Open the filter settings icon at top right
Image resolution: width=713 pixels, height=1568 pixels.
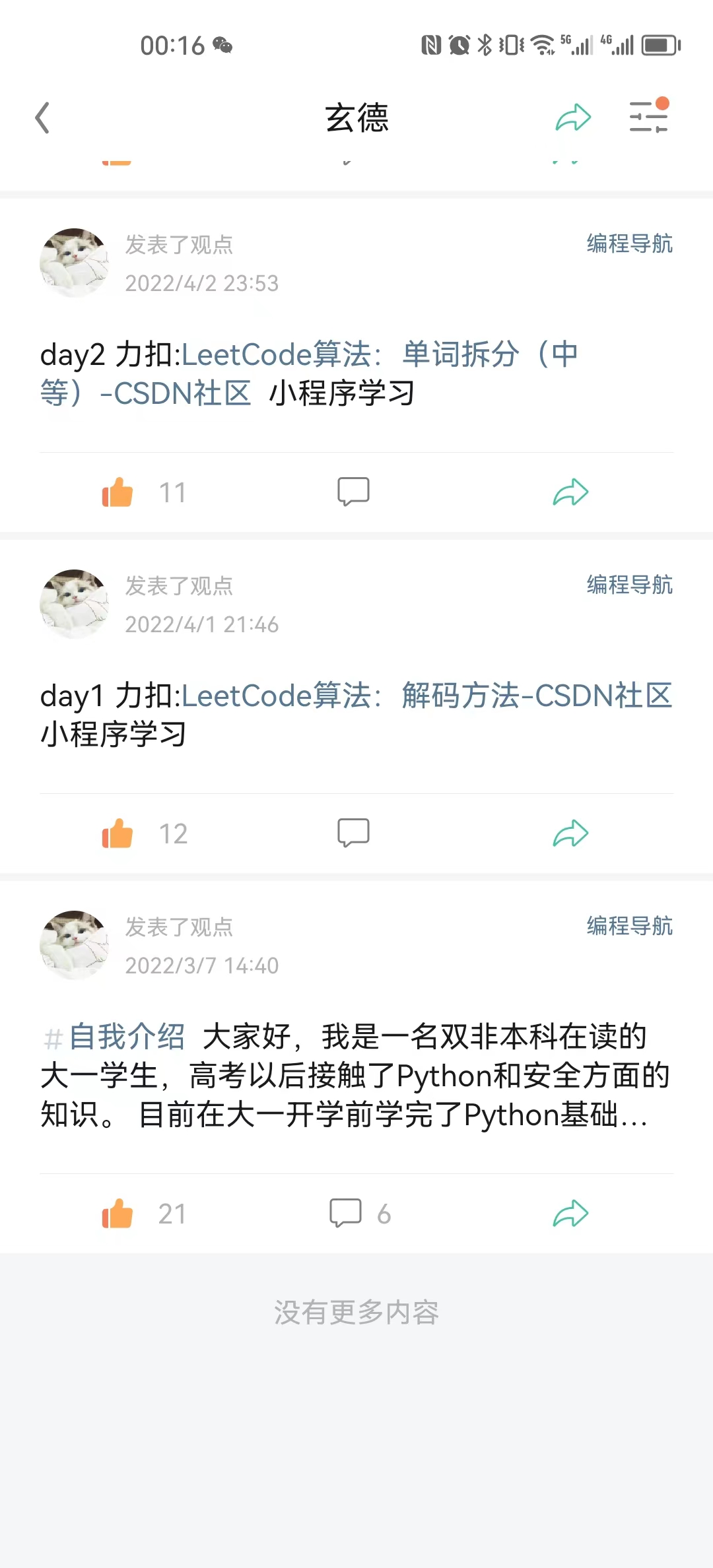pyautogui.click(x=648, y=117)
